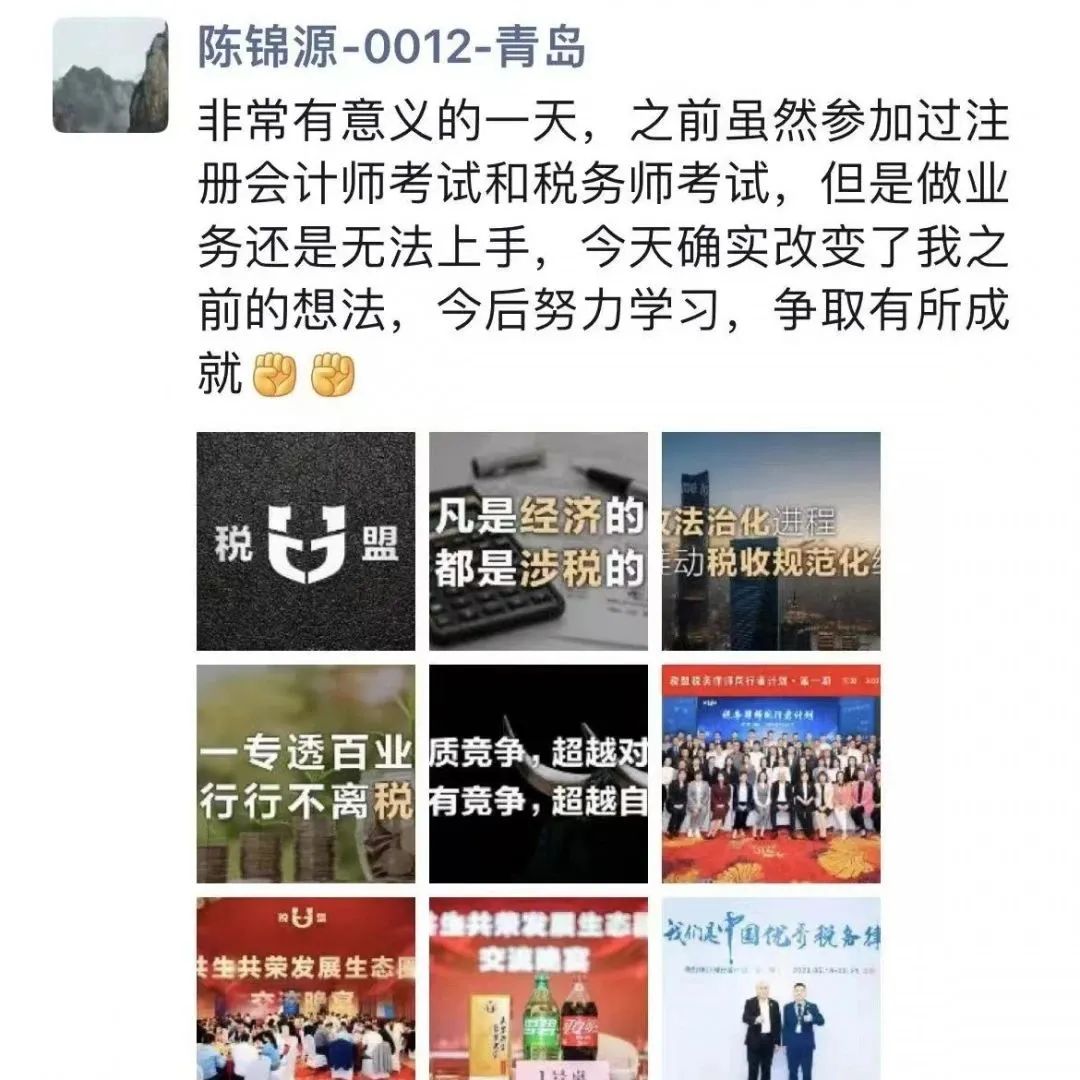1080x1080 pixels.
Task: View the 交流晚宴 drinks table photo
Action: [538, 988]
